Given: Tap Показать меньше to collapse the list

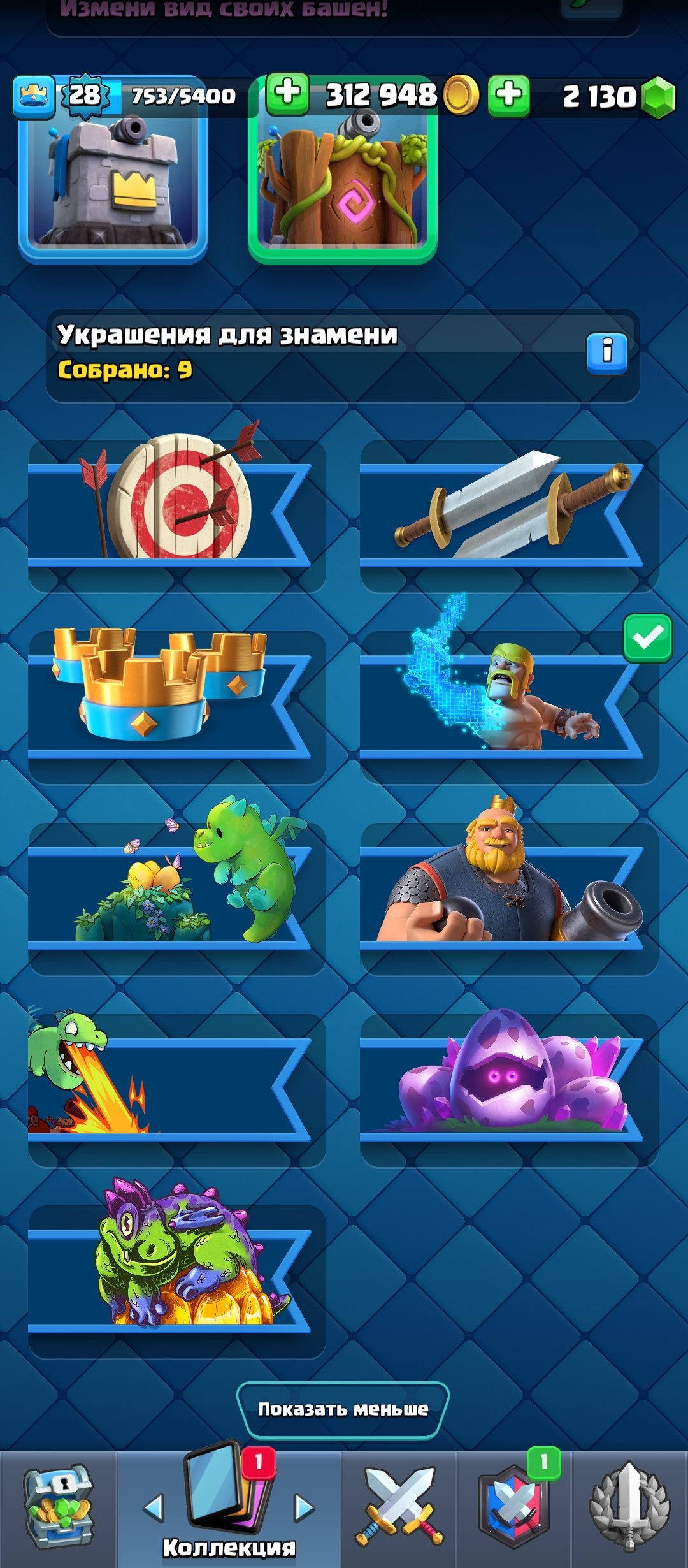Looking at the screenshot, I should (343, 1409).
